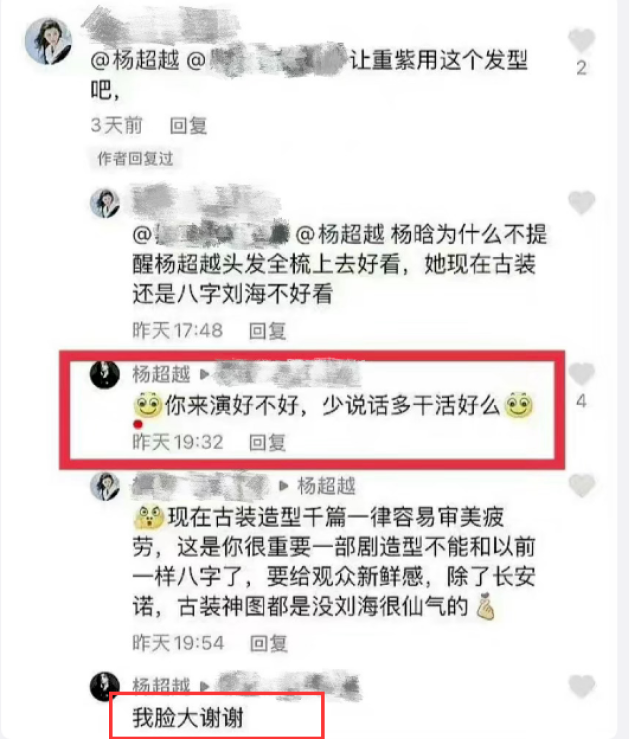Like 杨超越's reply posted 昨天19:32
This screenshot has height=739, width=641.
pos(581,376)
